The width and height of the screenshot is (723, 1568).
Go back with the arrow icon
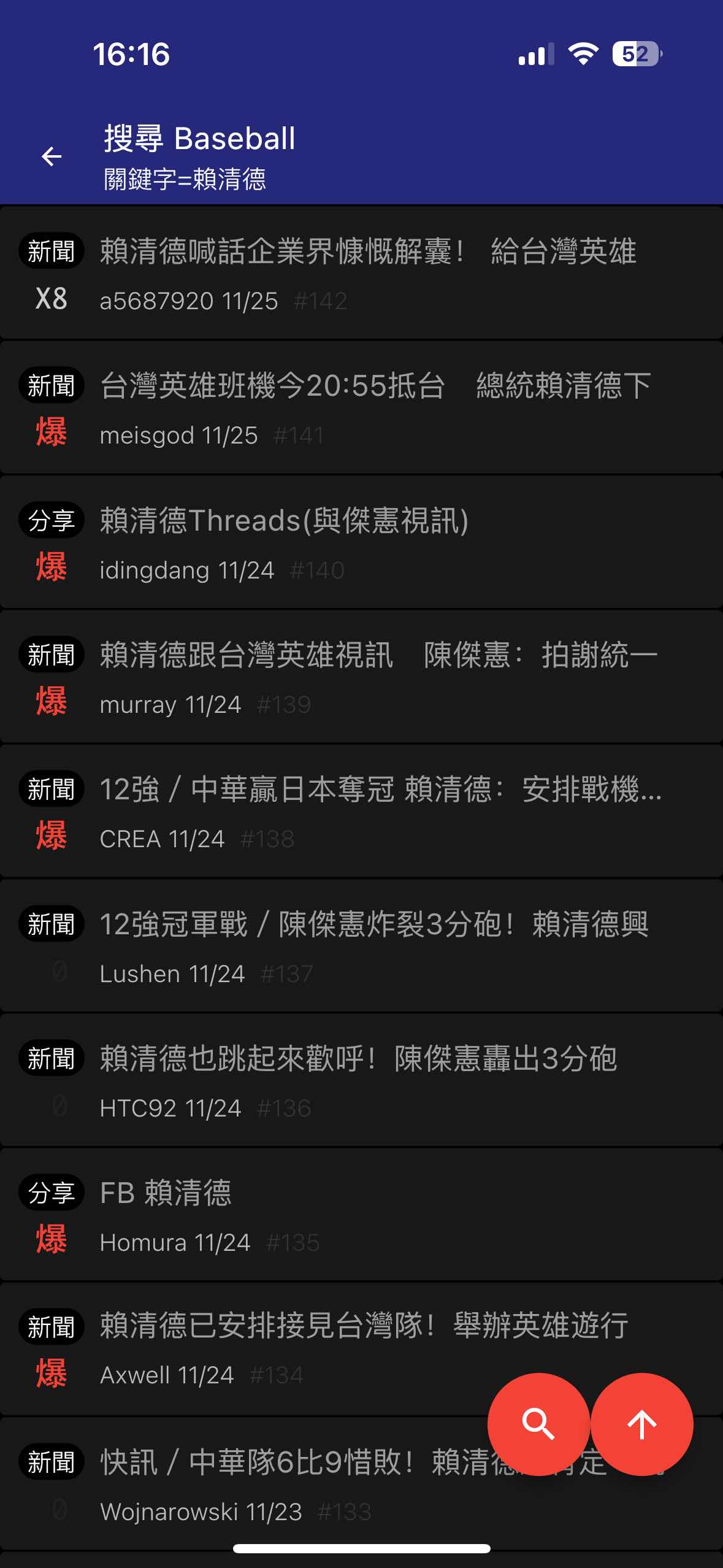52,156
